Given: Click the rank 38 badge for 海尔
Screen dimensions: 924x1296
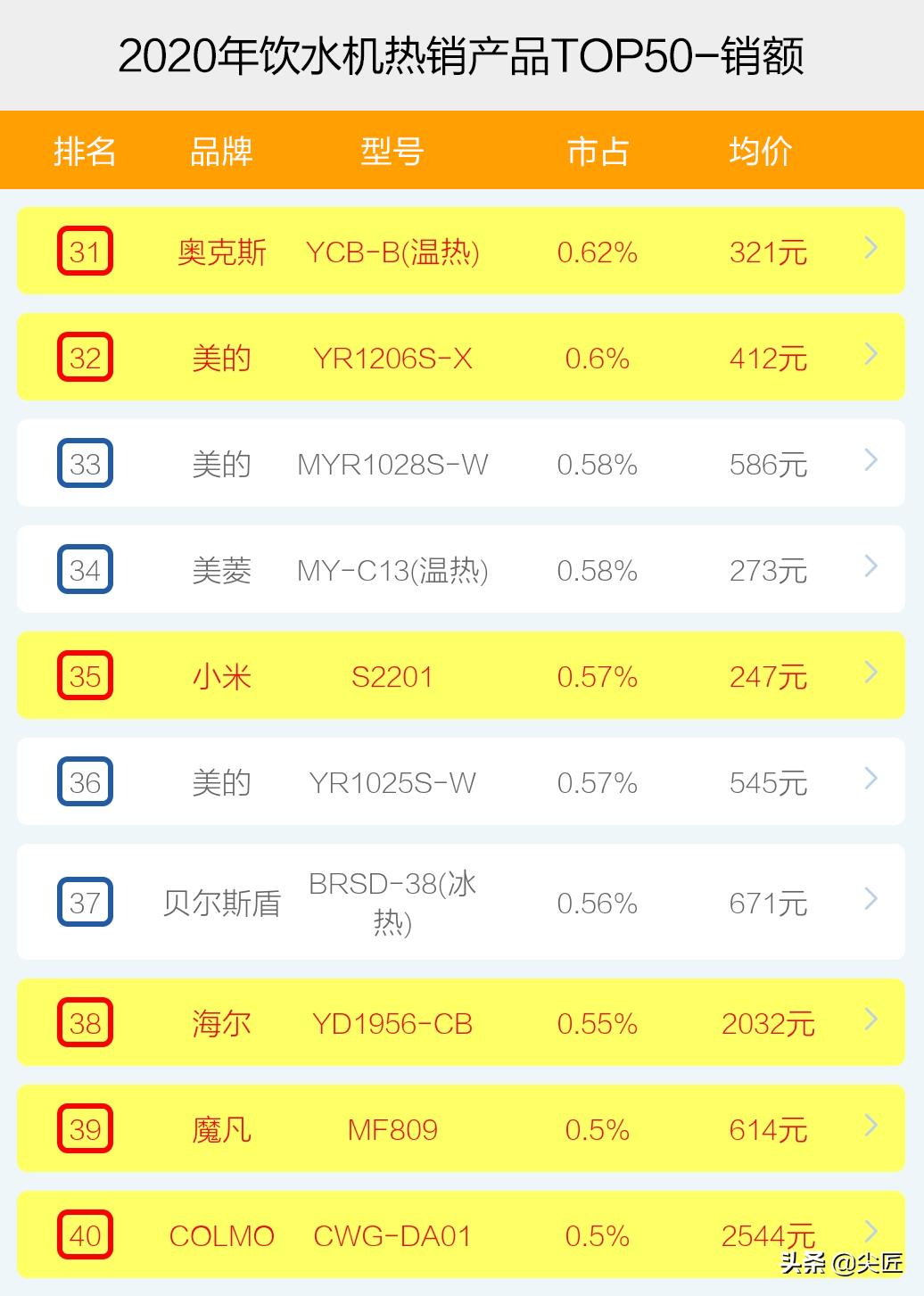Looking at the screenshot, I should [x=85, y=1023].
